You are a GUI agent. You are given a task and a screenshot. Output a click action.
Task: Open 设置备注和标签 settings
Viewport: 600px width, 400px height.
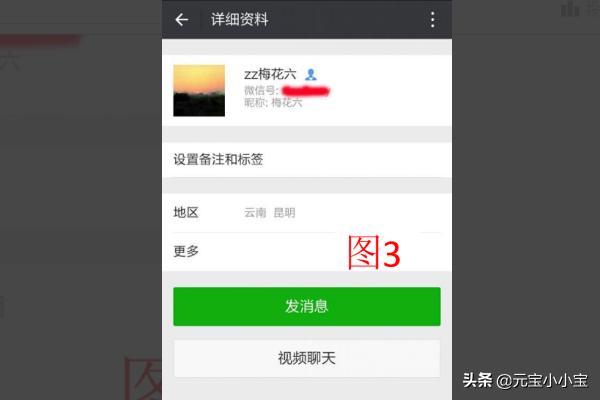(x=306, y=159)
